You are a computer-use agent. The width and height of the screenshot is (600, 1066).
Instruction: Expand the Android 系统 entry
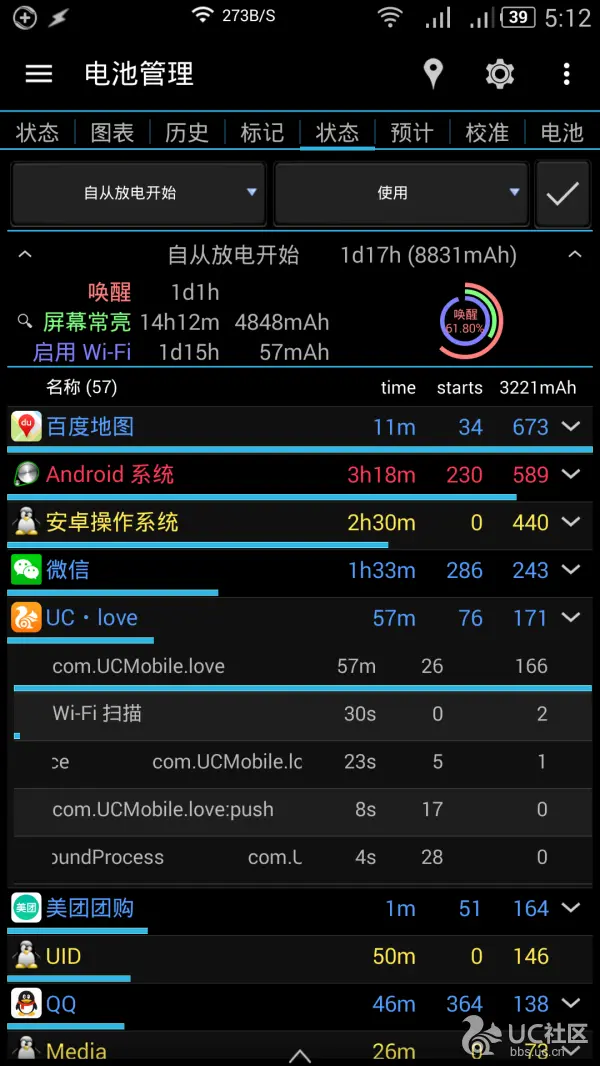pos(571,474)
